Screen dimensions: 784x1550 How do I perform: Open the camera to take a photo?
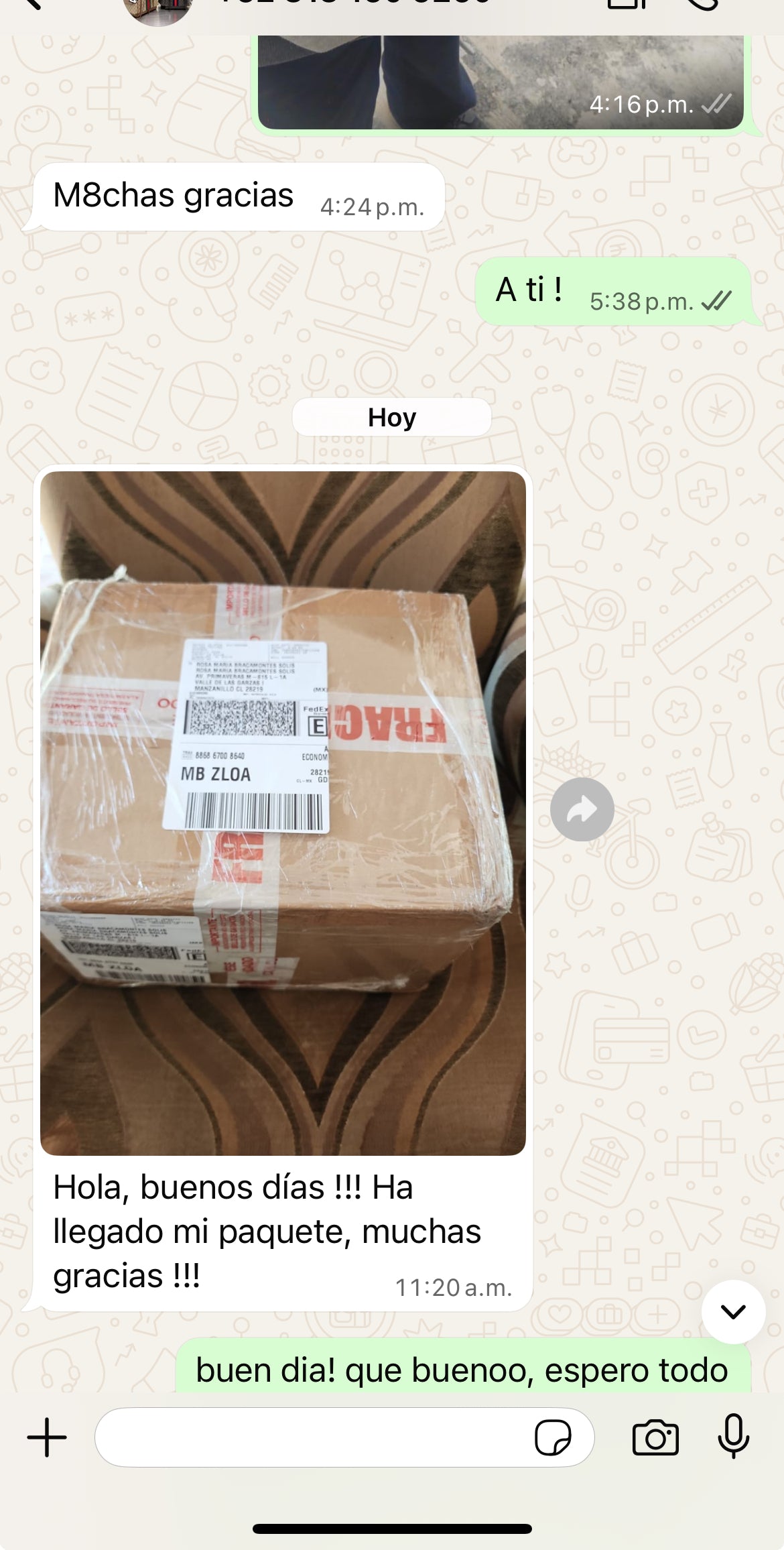(x=655, y=1437)
